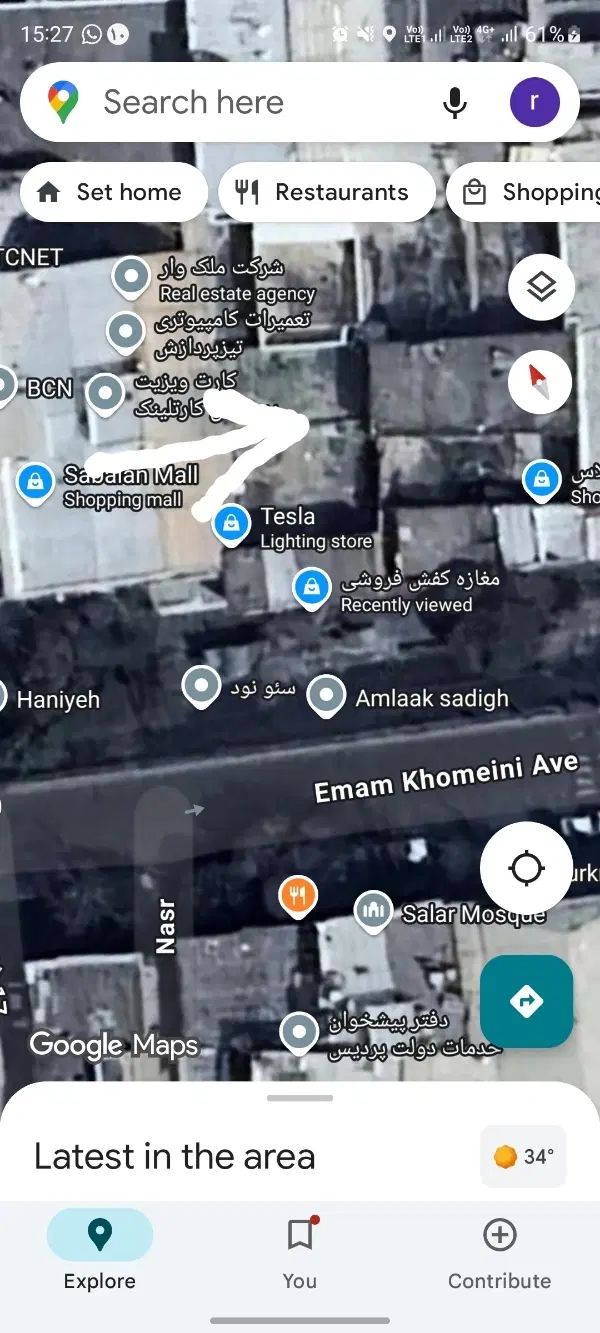Select the Restaurants chip

pyautogui.click(x=326, y=192)
